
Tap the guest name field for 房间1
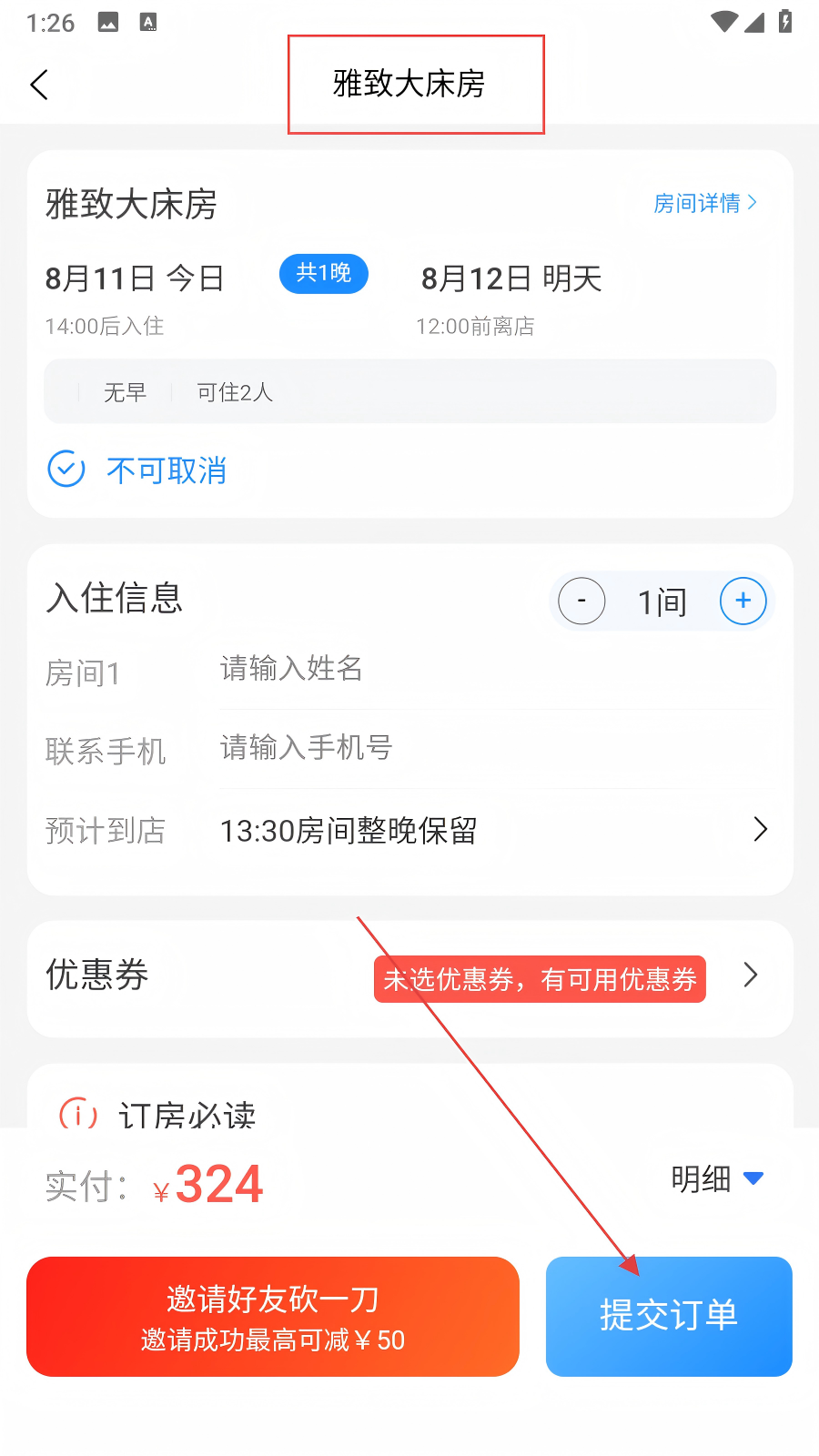point(491,669)
